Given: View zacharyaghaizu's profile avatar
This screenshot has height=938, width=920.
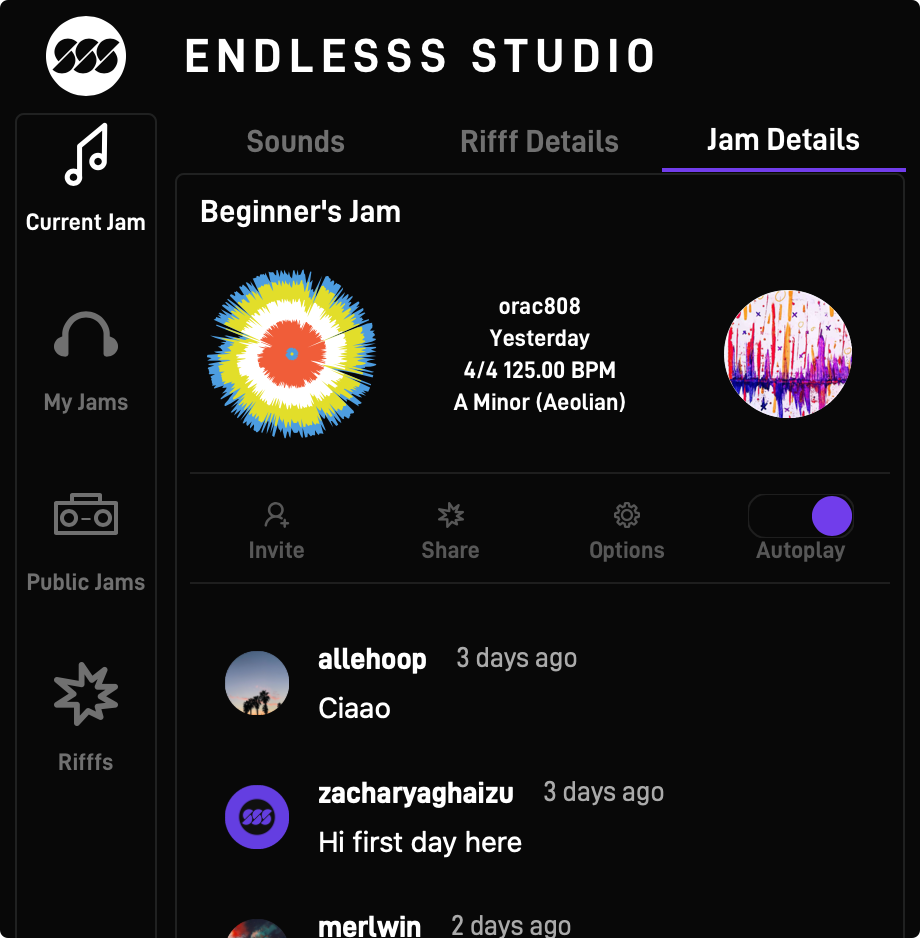Looking at the screenshot, I should 257,817.
